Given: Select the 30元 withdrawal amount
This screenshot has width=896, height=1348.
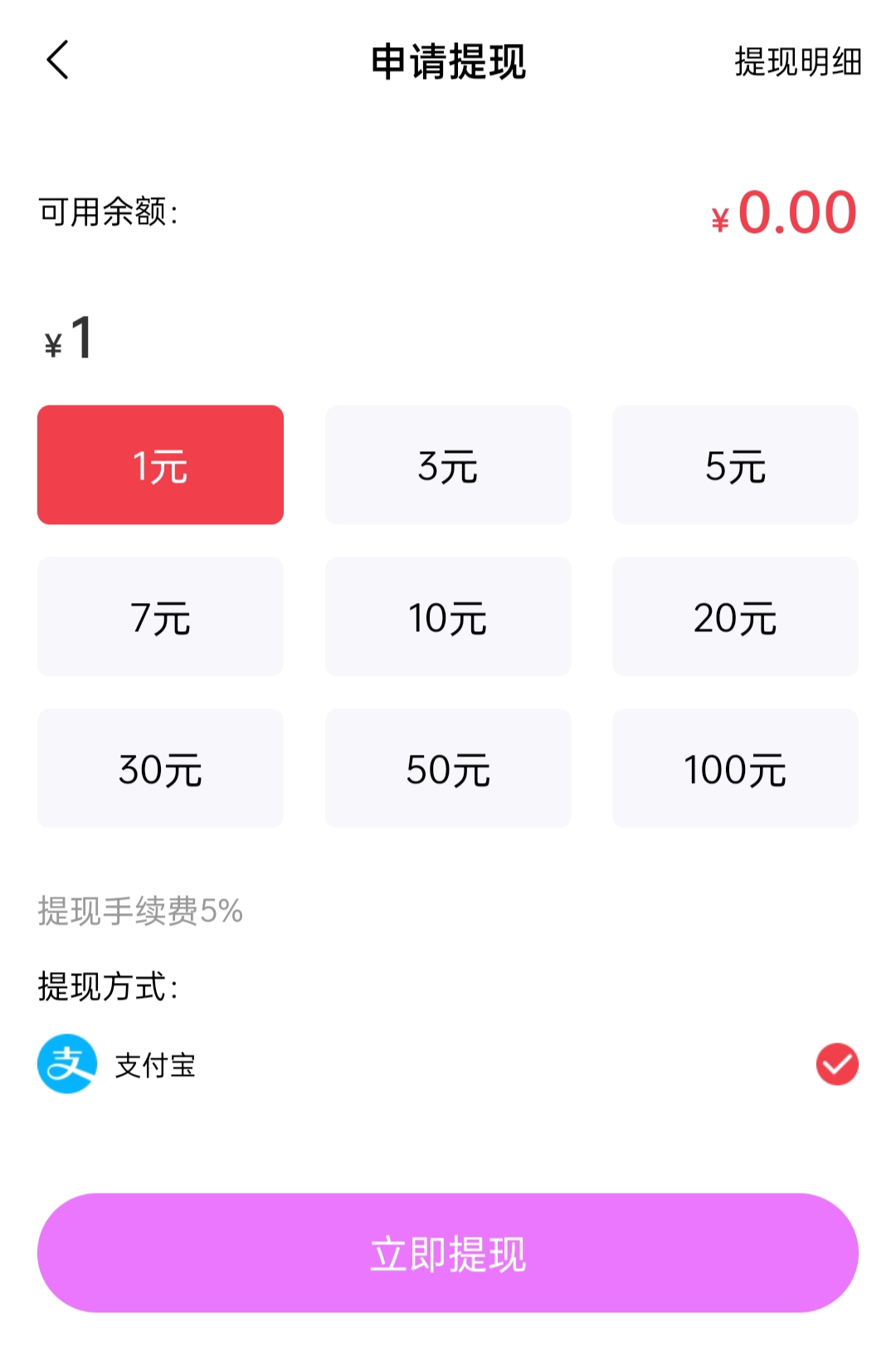Looking at the screenshot, I should (x=160, y=768).
